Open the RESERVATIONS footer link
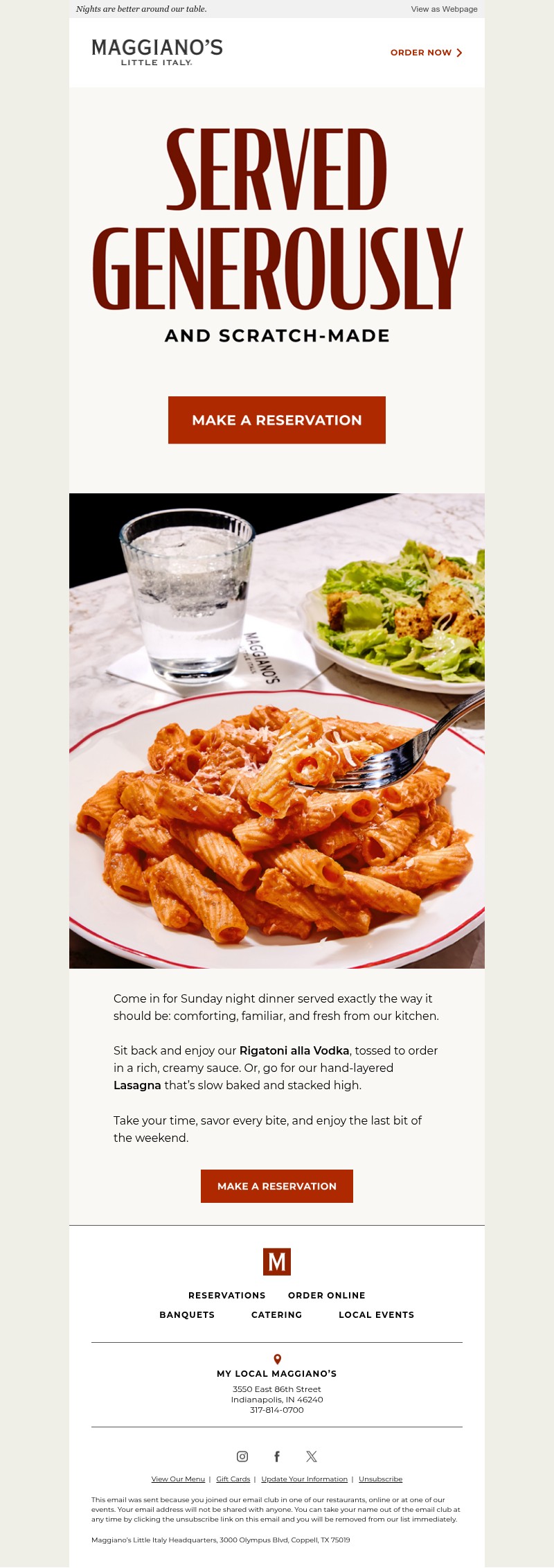The height and width of the screenshot is (1568, 554). point(226,1295)
